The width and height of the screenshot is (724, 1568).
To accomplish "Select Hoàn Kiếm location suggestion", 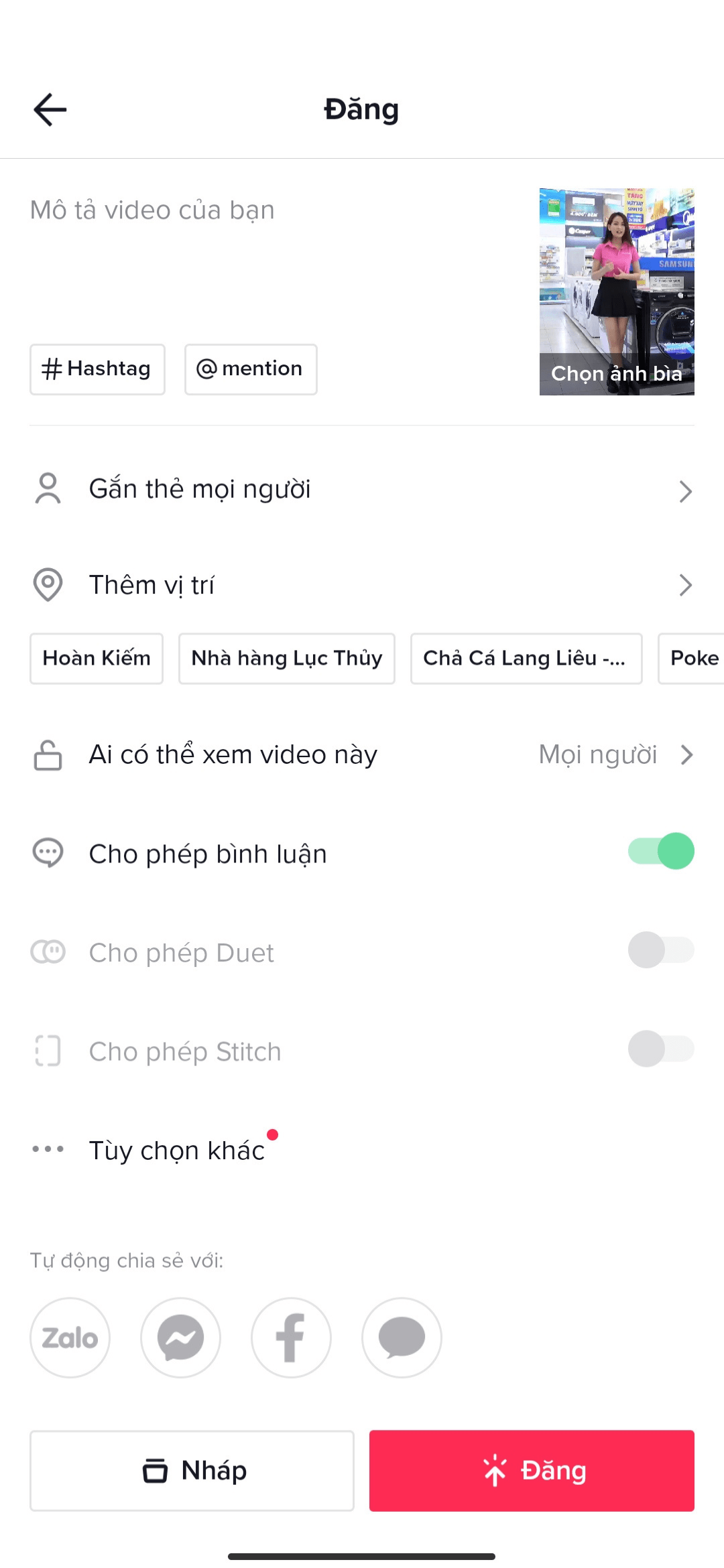I will [x=96, y=658].
